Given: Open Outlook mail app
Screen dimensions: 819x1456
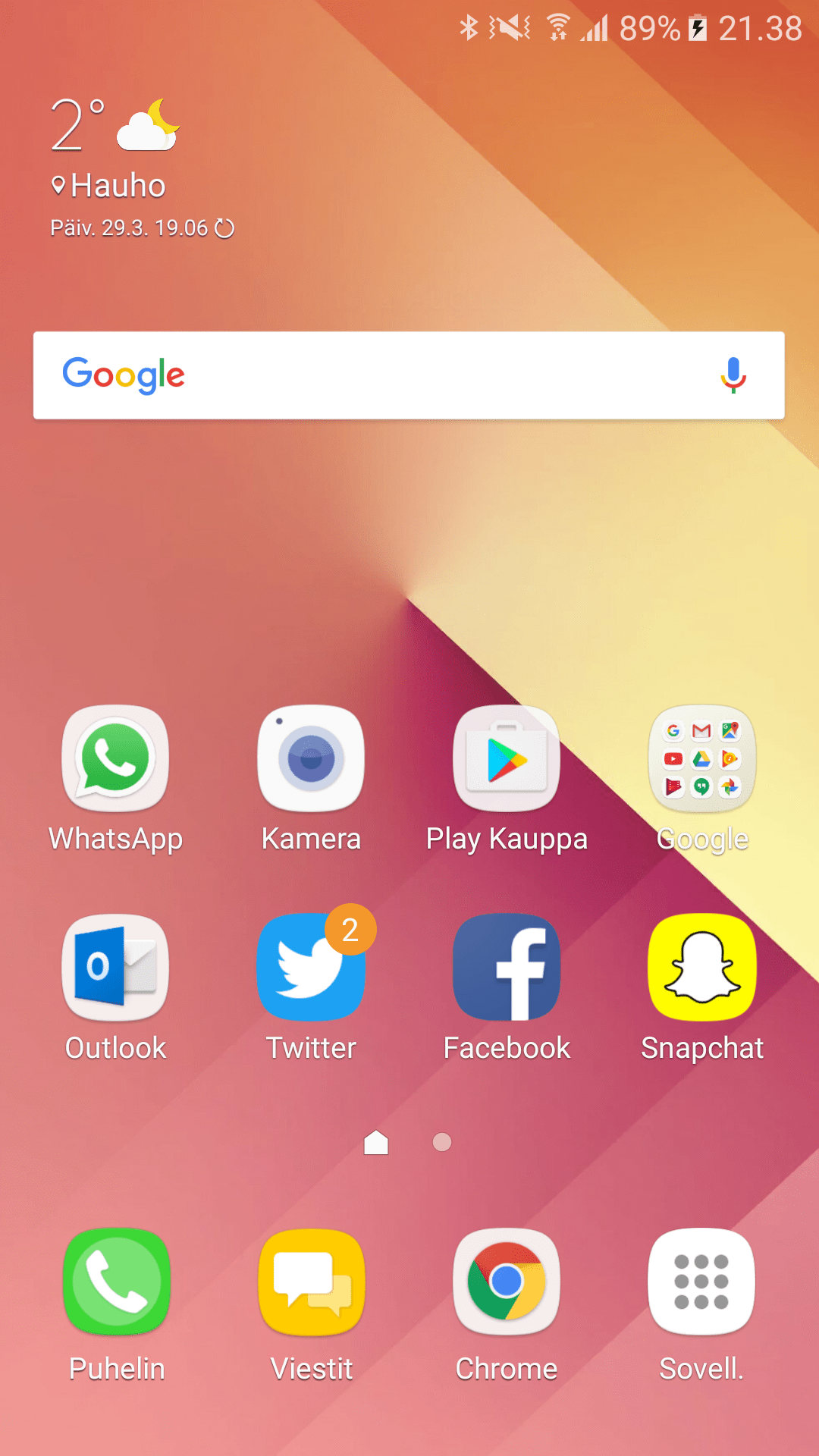Looking at the screenshot, I should coord(115,968).
